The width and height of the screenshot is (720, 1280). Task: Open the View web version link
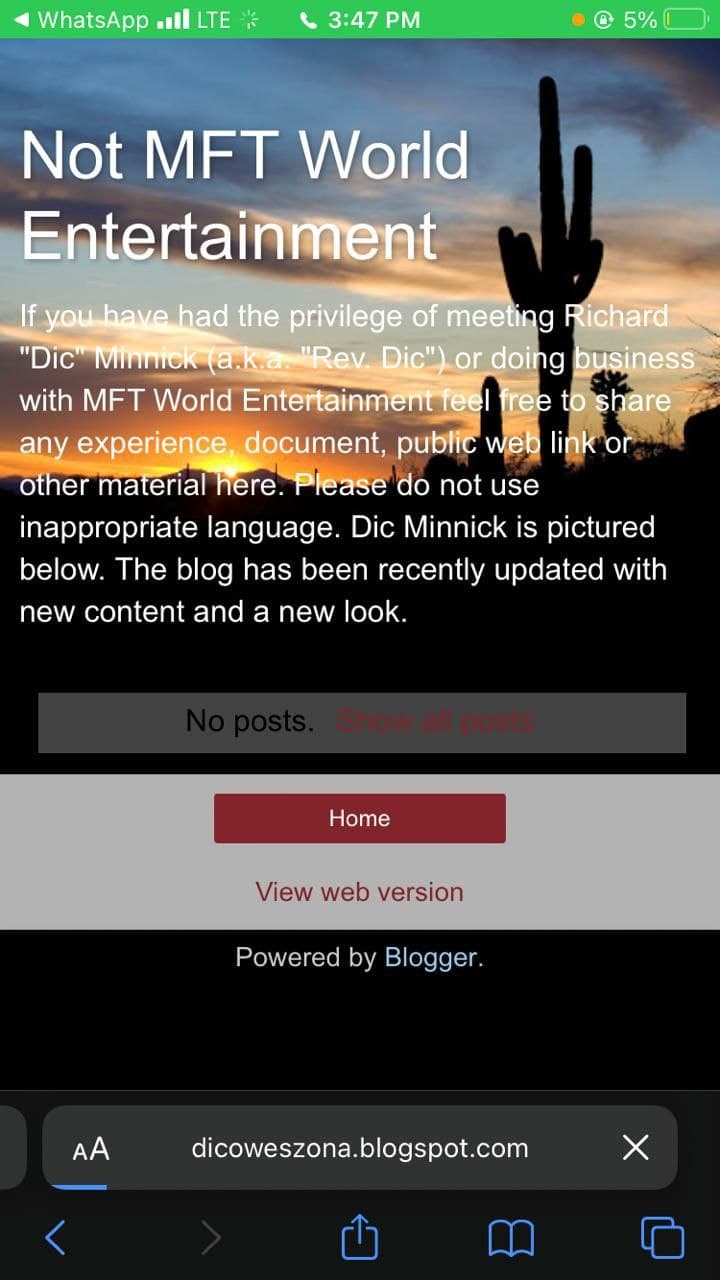(x=360, y=892)
